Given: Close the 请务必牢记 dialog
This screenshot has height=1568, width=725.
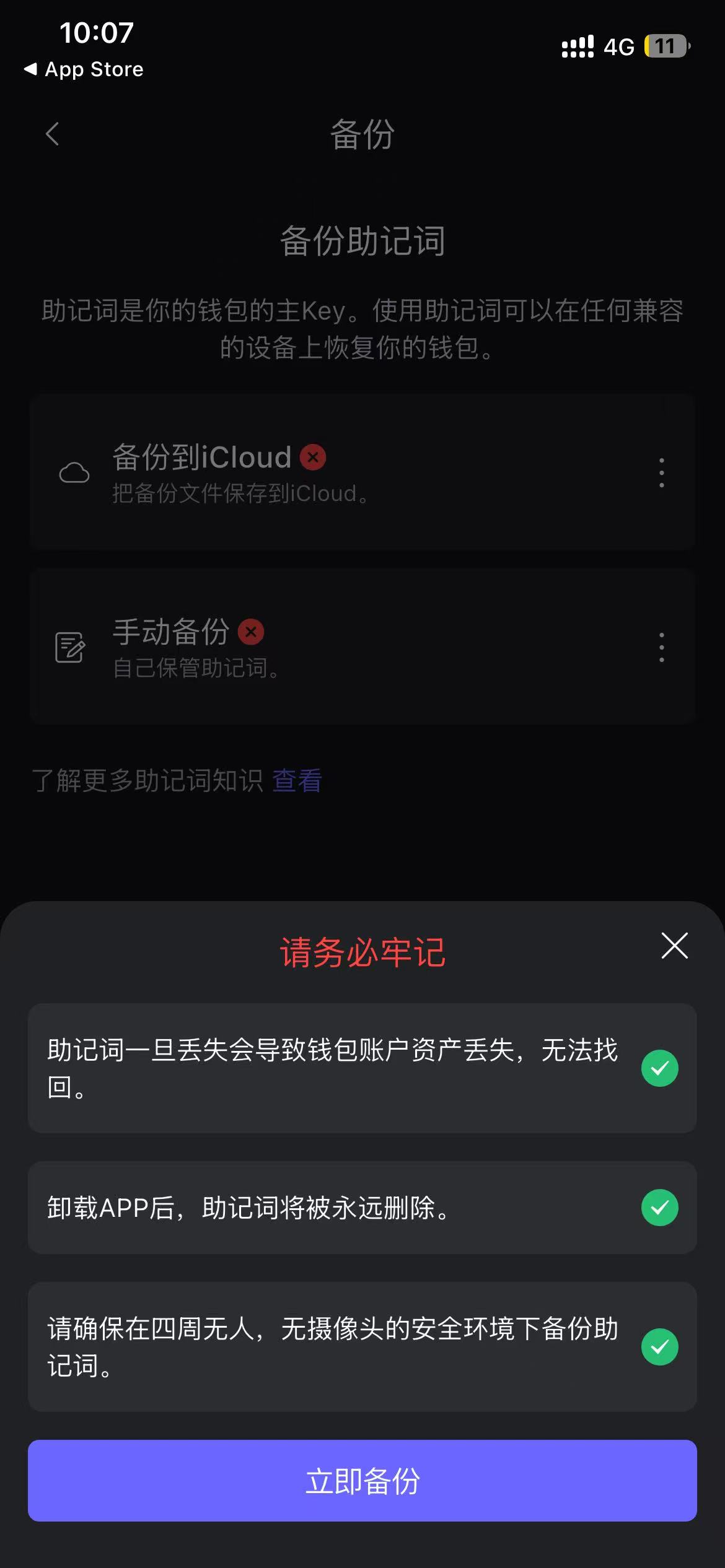Looking at the screenshot, I should 674,946.
